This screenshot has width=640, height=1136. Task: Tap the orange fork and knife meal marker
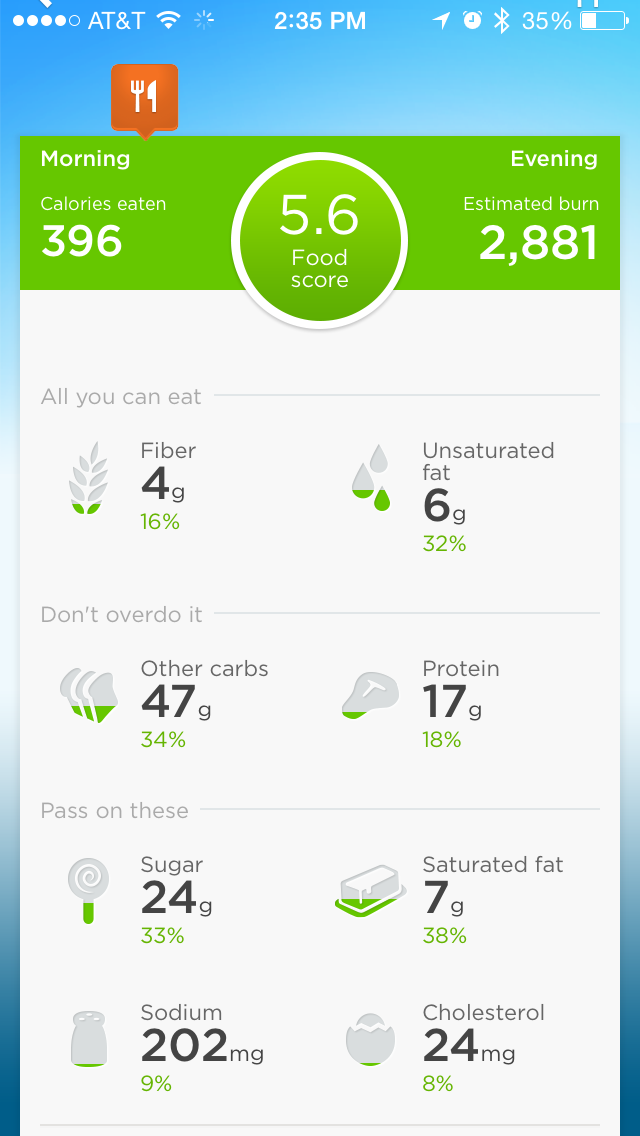(x=144, y=99)
